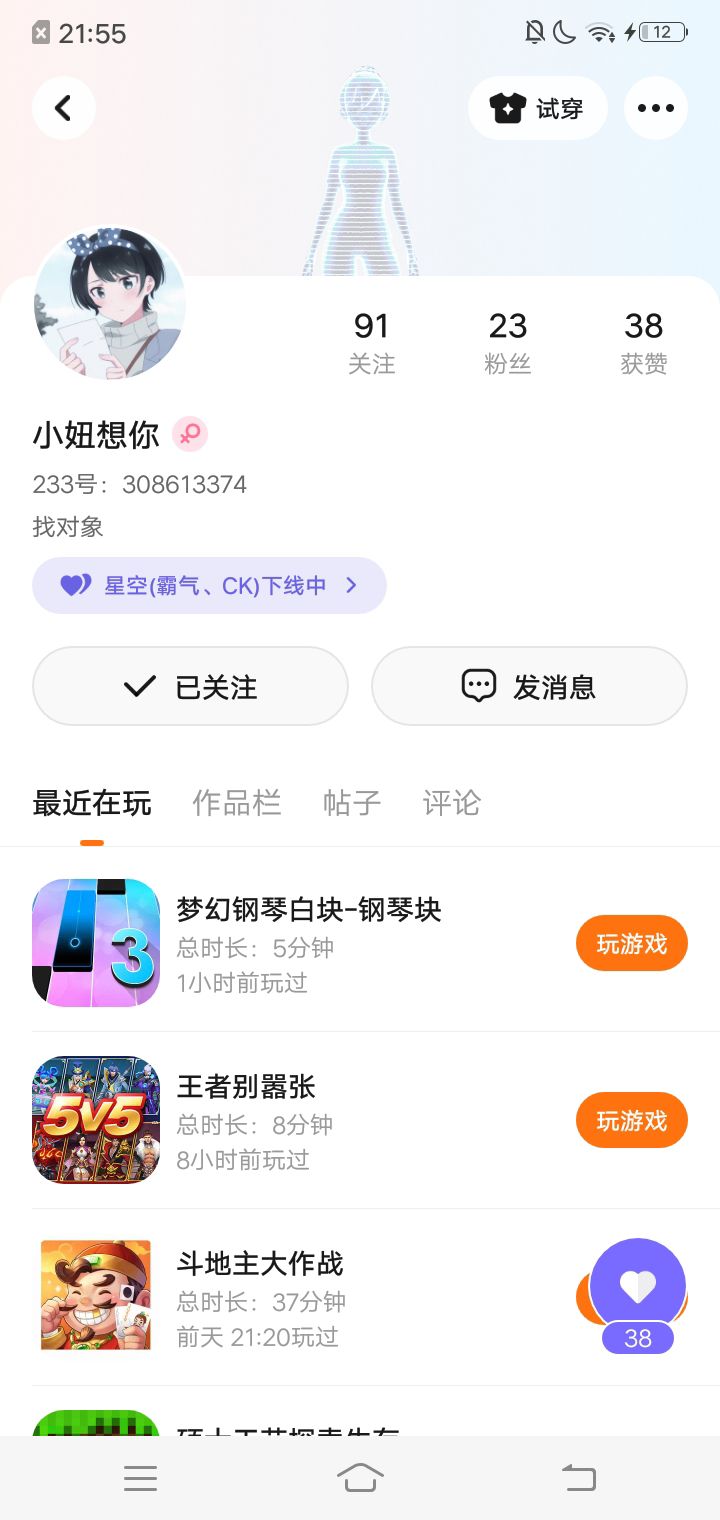Play 王者别嚣张 with 玩游戏
Image resolution: width=720 pixels, height=1520 pixels.
pyautogui.click(x=631, y=1120)
